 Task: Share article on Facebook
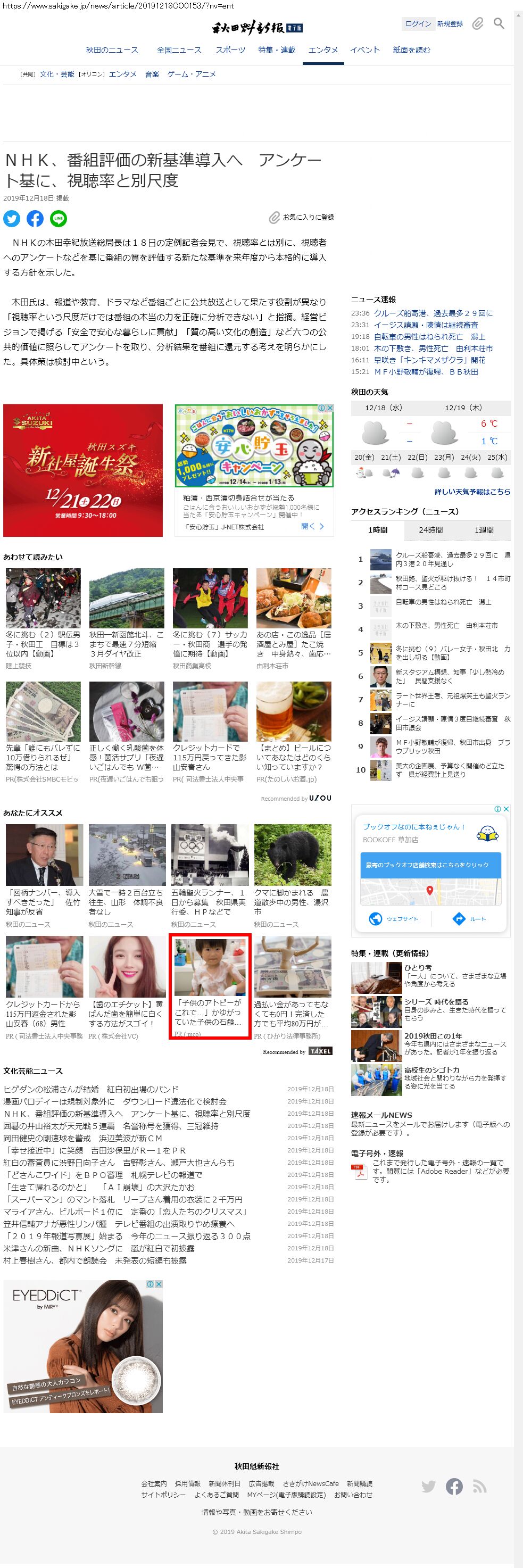(35, 218)
